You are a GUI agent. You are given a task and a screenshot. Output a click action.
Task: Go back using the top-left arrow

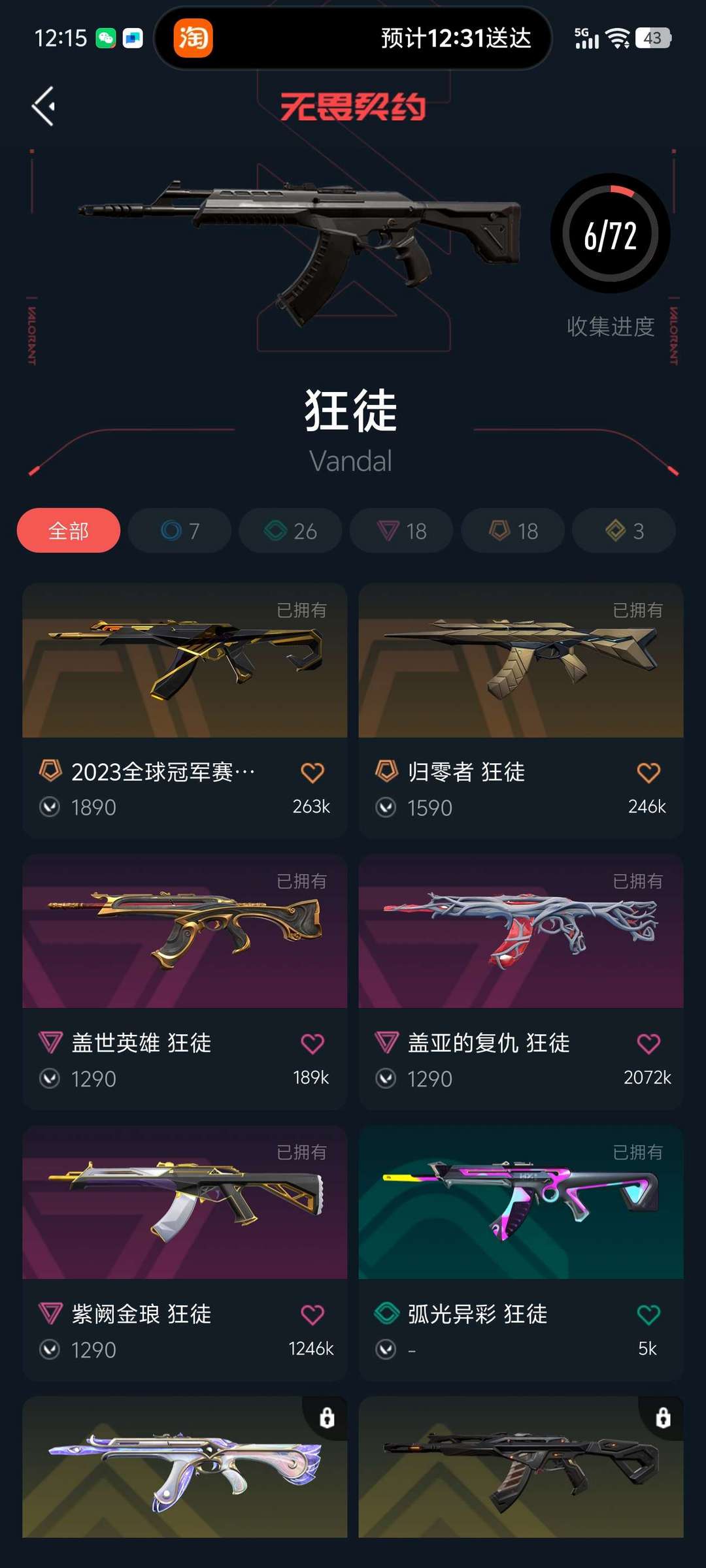tap(43, 106)
